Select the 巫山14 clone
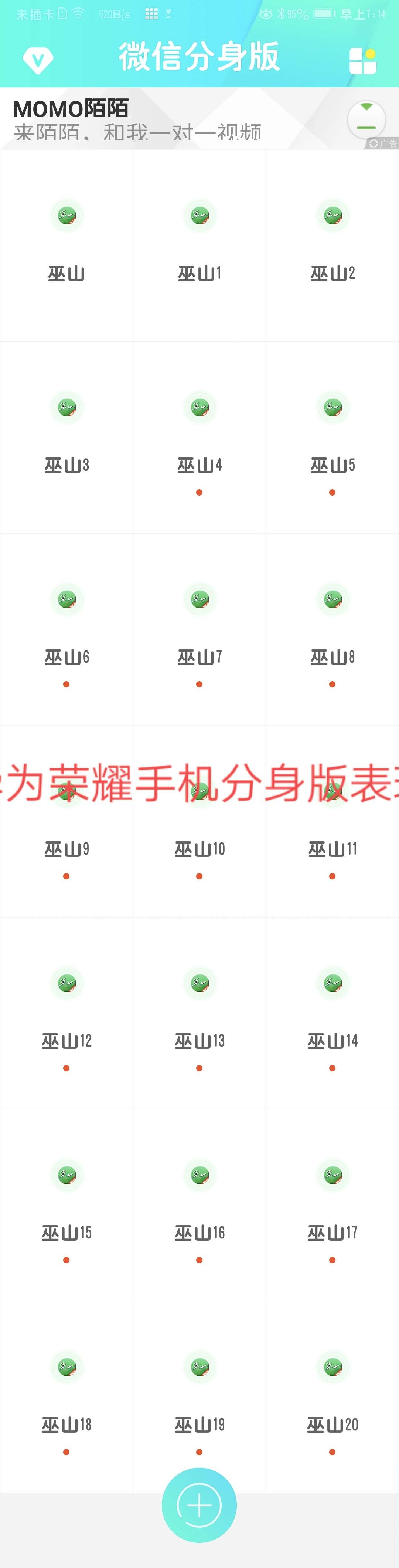Image resolution: width=399 pixels, height=1568 pixels. click(x=332, y=1011)
